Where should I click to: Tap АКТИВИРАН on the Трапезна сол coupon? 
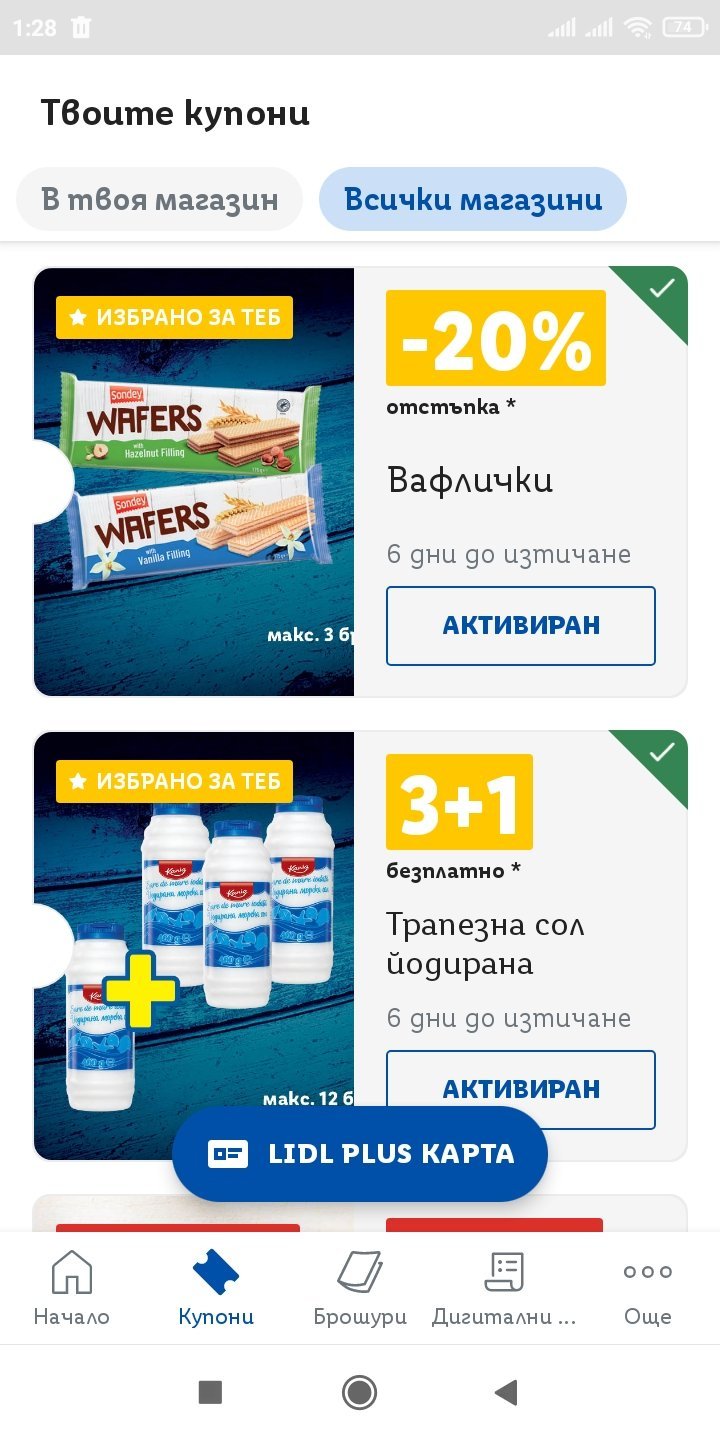tap(521, 1089)
